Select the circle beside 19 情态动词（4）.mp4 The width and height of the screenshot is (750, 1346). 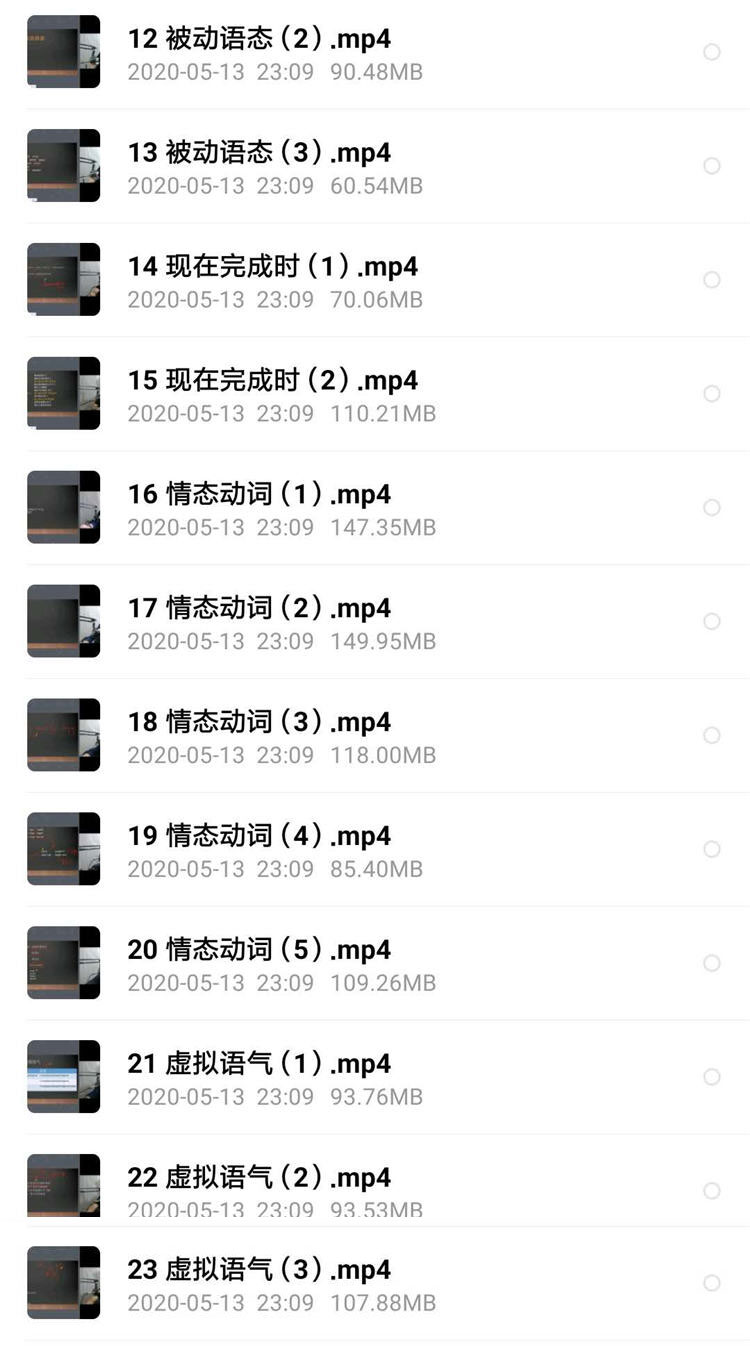point(712,850)
